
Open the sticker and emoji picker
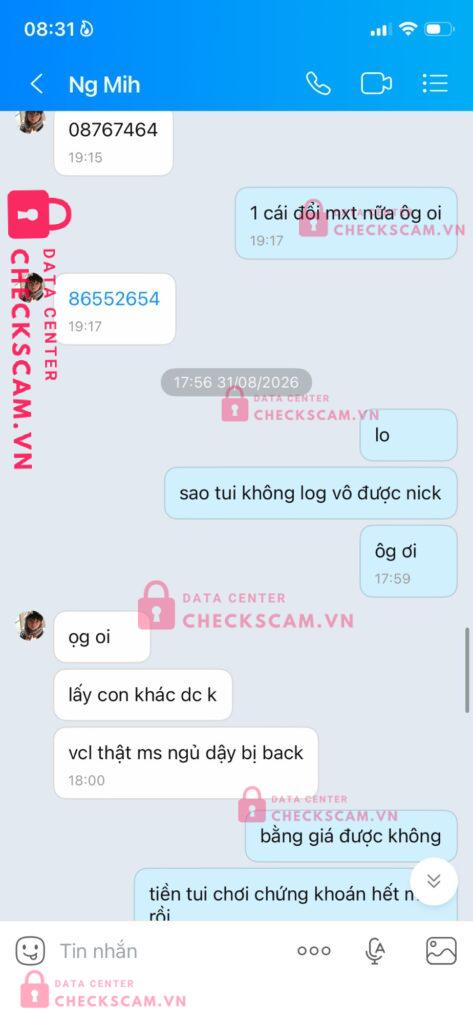tap(30, 951)
